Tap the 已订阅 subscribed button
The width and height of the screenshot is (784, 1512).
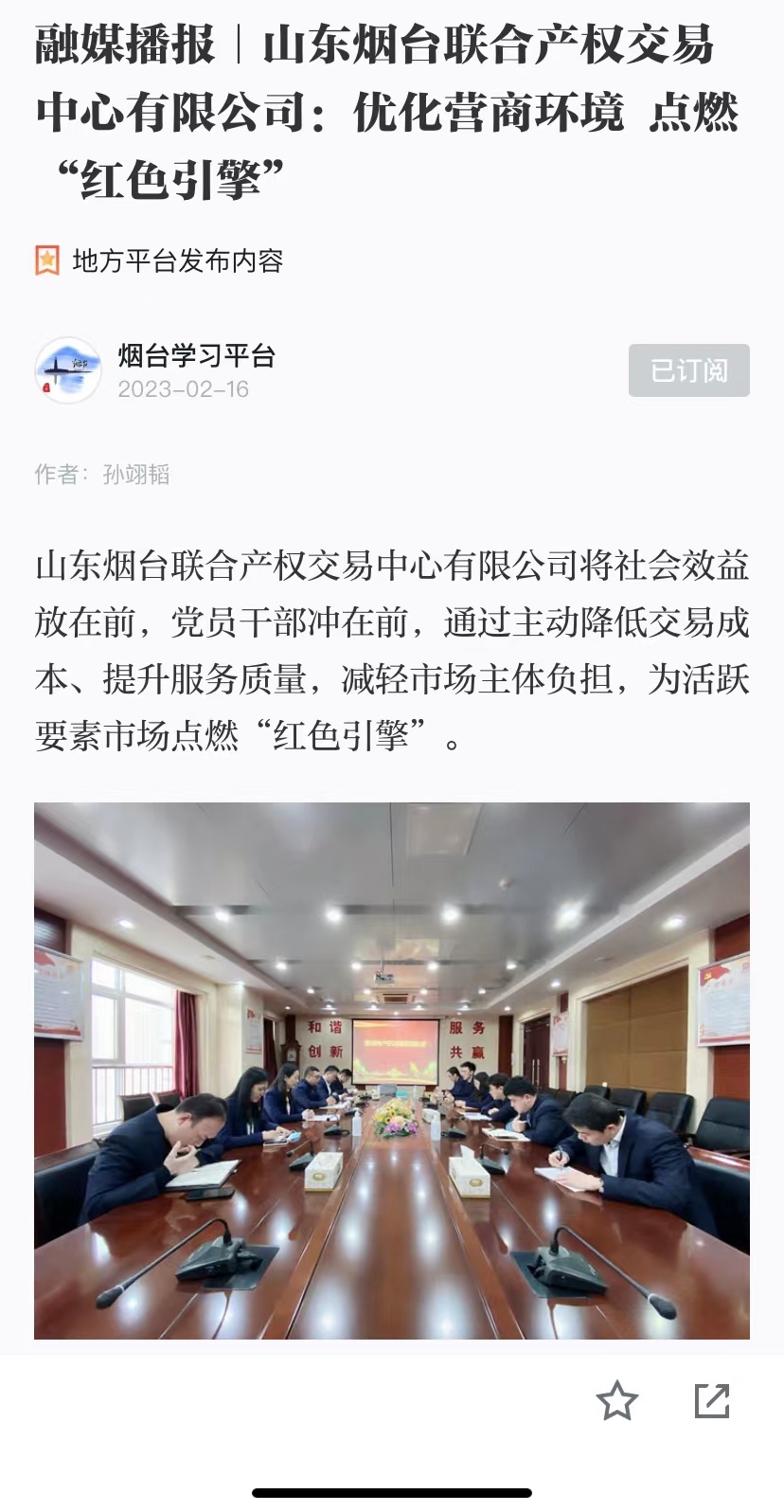click(x=688, y=370)
